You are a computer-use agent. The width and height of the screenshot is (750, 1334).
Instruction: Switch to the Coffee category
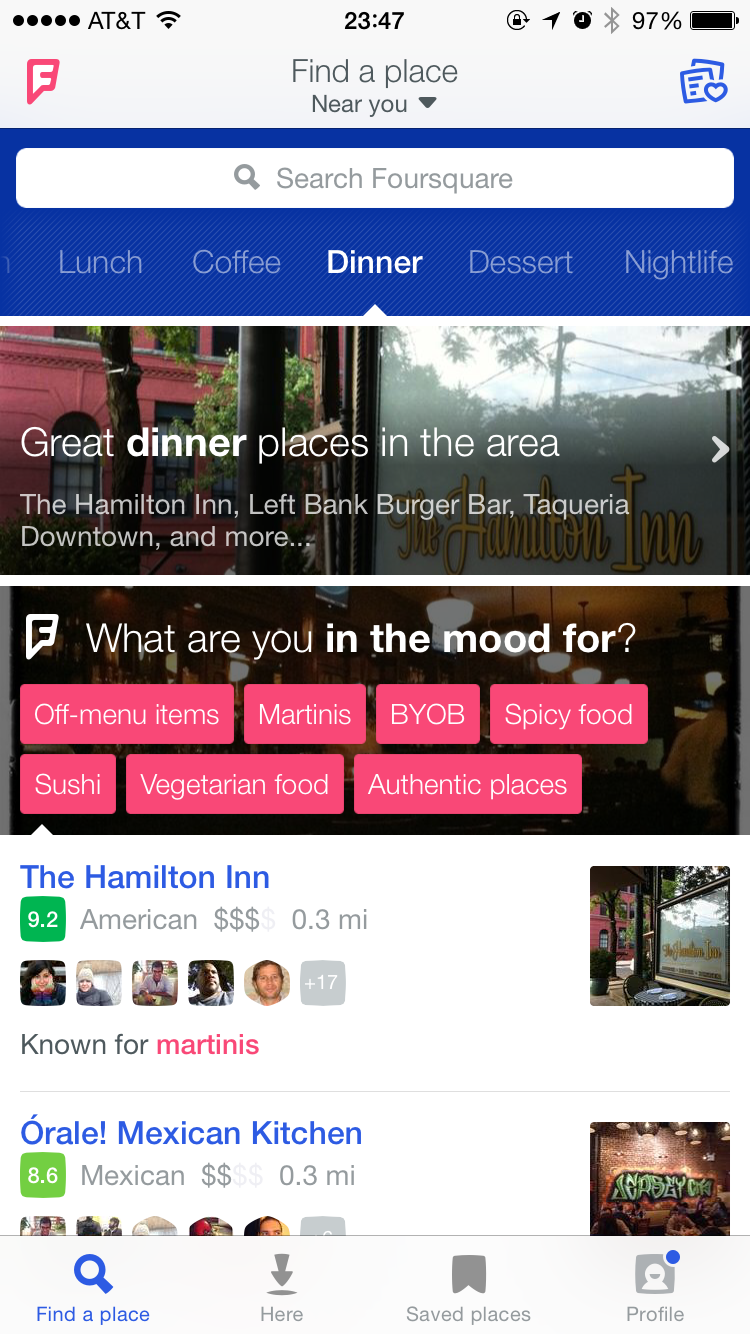(236, 263)
